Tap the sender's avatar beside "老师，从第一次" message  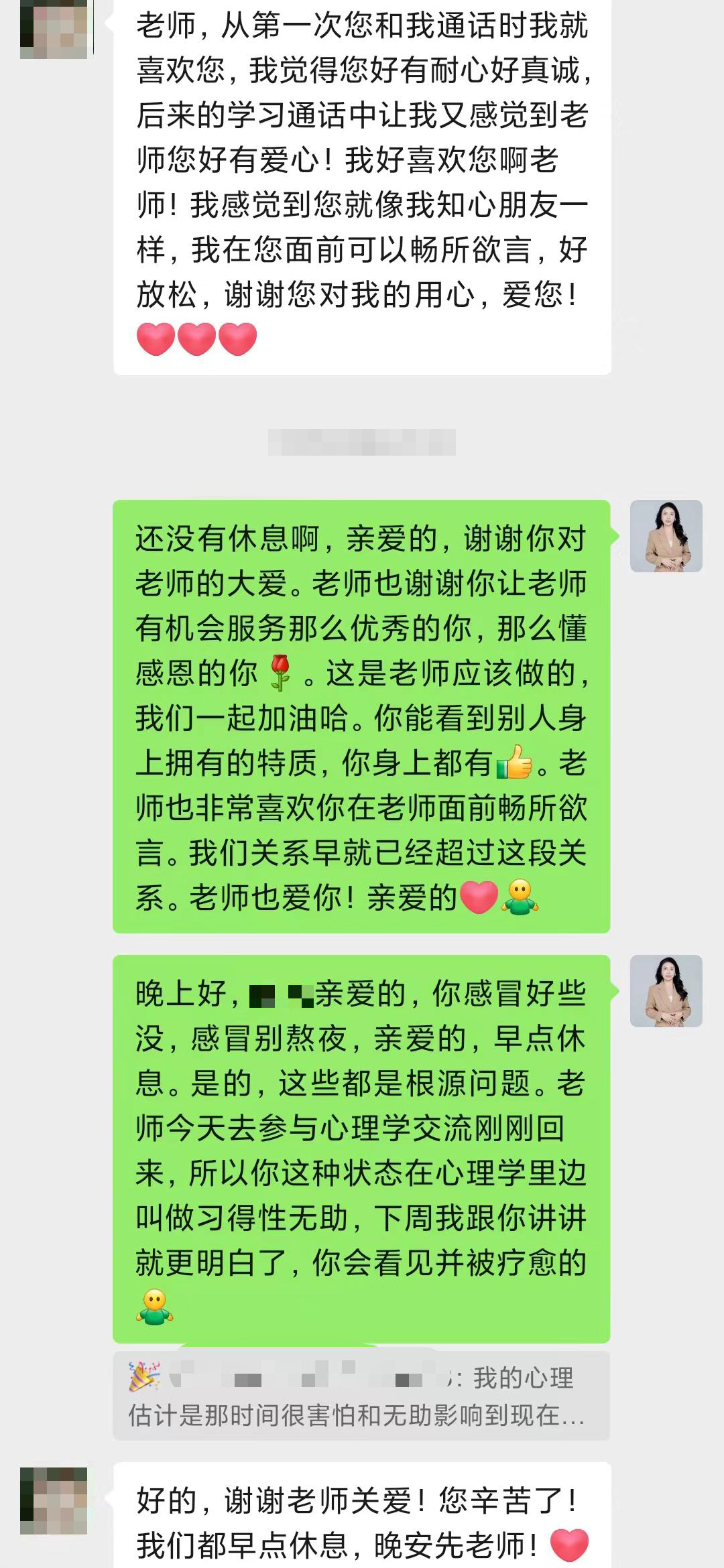[54, 29]
